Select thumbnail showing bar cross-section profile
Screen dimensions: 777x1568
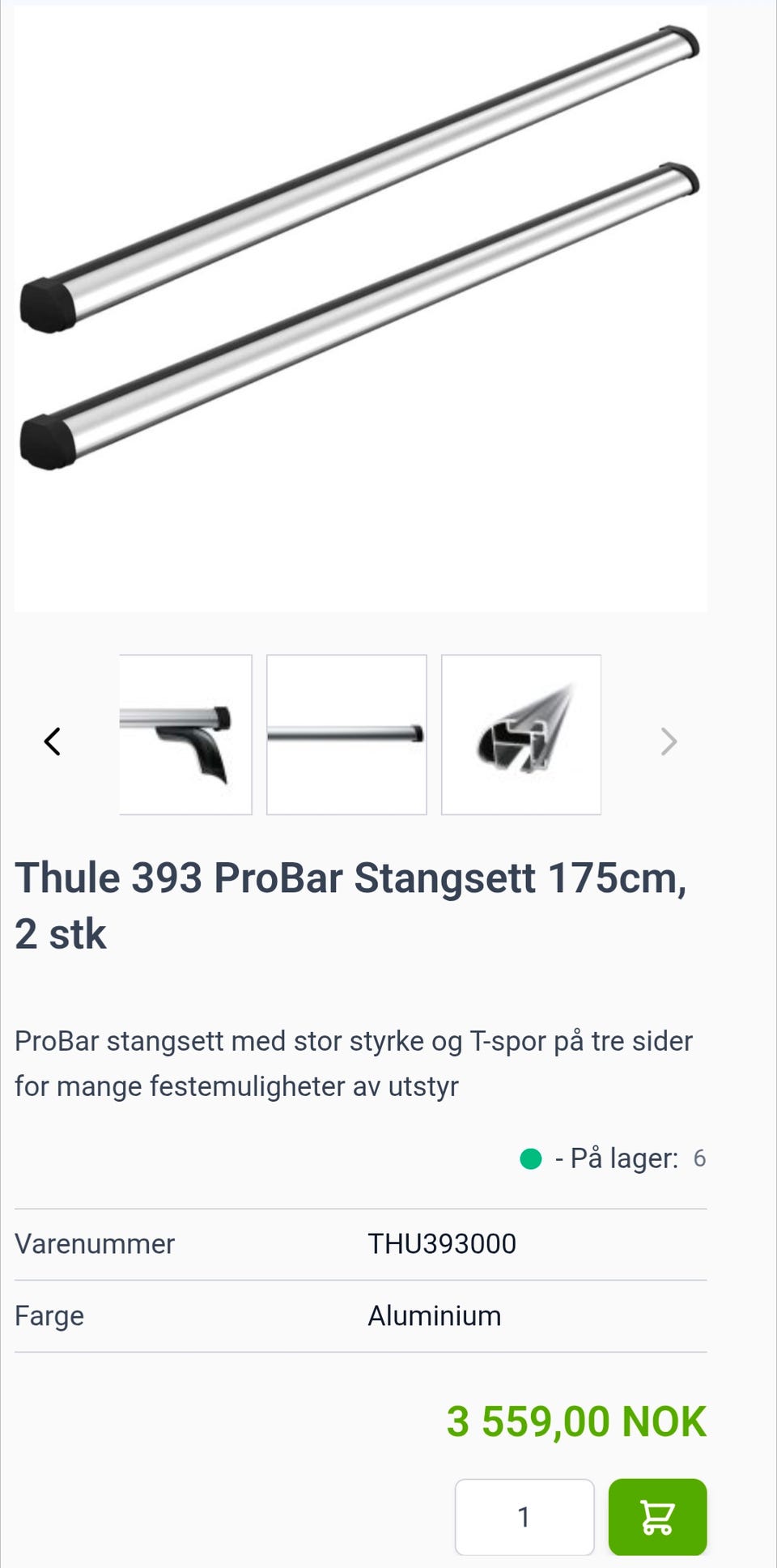521,734
